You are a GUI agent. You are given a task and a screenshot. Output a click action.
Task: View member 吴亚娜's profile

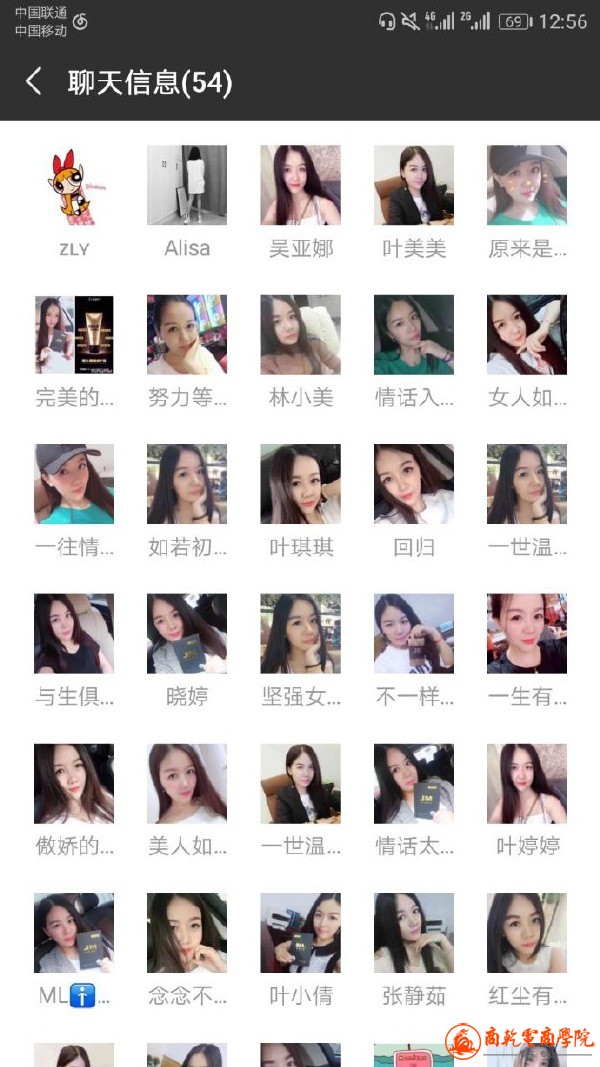300,185
